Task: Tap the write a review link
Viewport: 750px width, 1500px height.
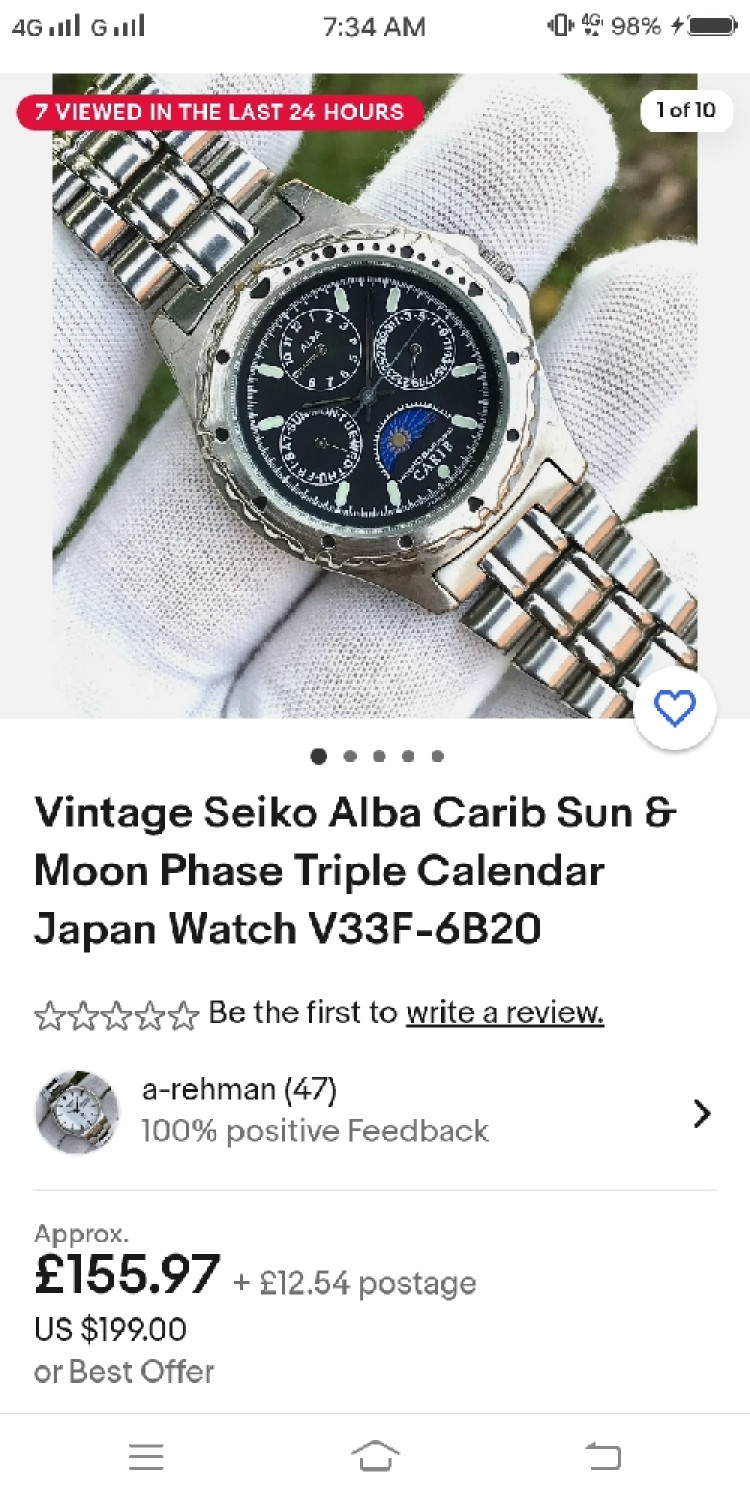Action: pos(504,1013)
